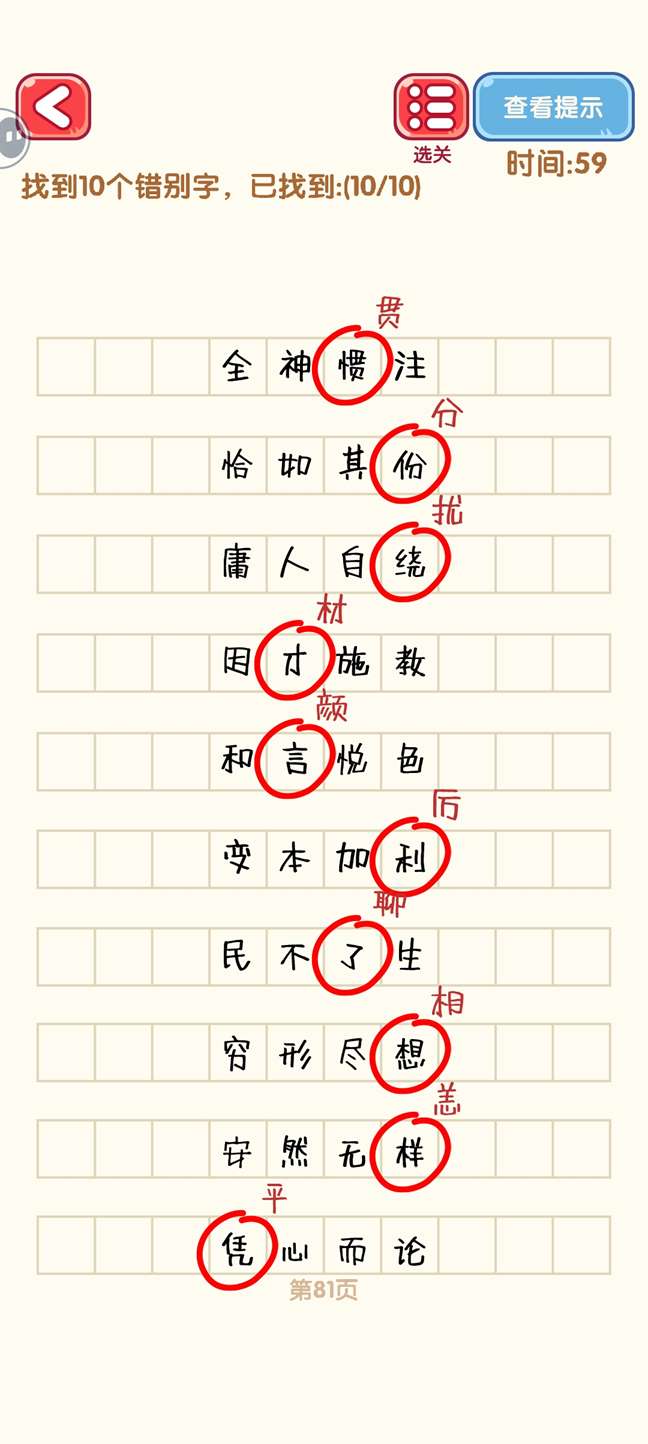Tap the circled character 惯 in 全神惯注
The height and width of the screenshot is (1444, 648).
(352, 366)
